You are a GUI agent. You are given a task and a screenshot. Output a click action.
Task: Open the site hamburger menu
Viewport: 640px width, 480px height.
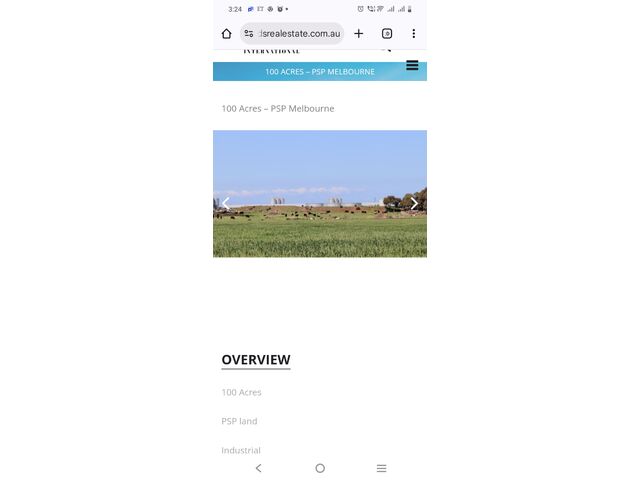412,66
